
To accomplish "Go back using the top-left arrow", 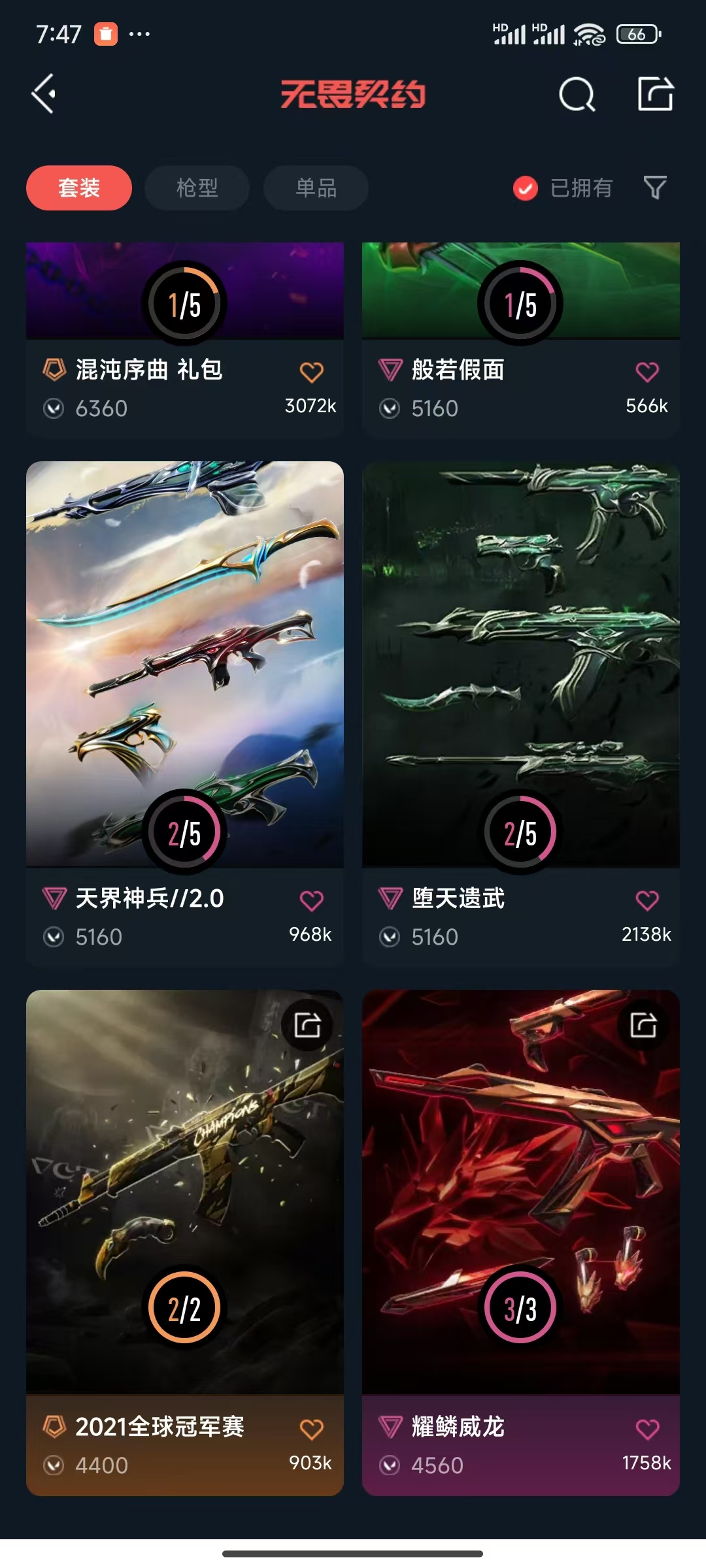I will [x=44, y=94].
